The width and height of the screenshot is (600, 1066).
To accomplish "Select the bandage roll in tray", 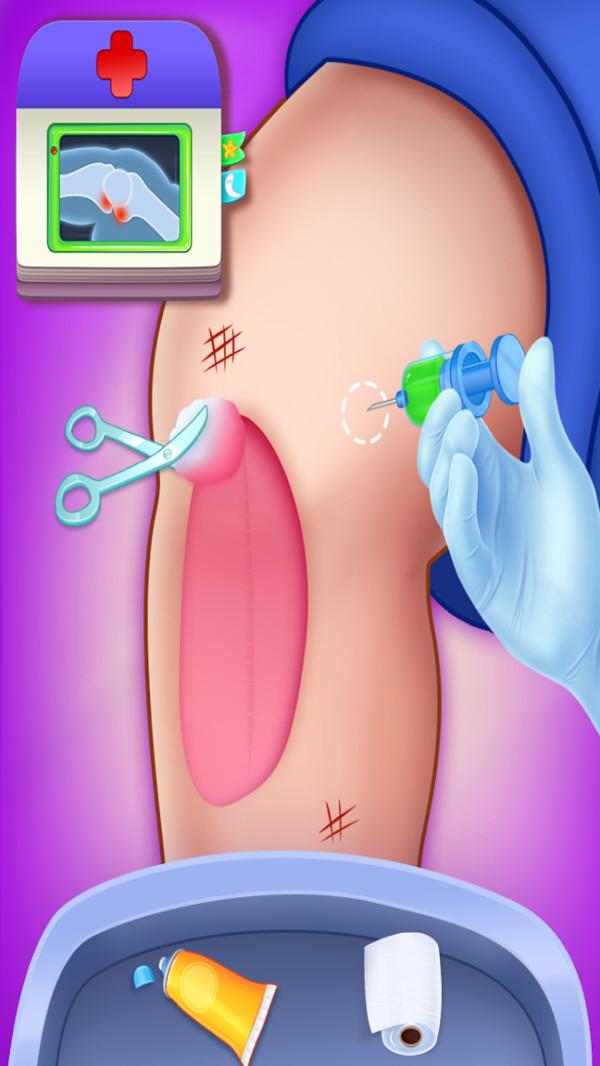I will point(401,986).
